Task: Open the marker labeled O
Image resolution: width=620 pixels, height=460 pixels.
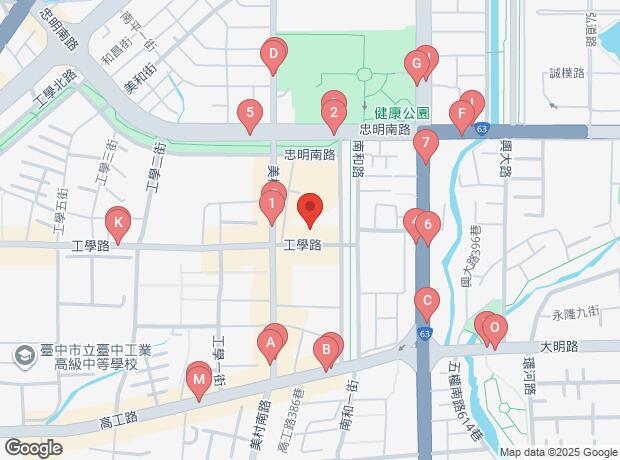Action: (493, 329)
